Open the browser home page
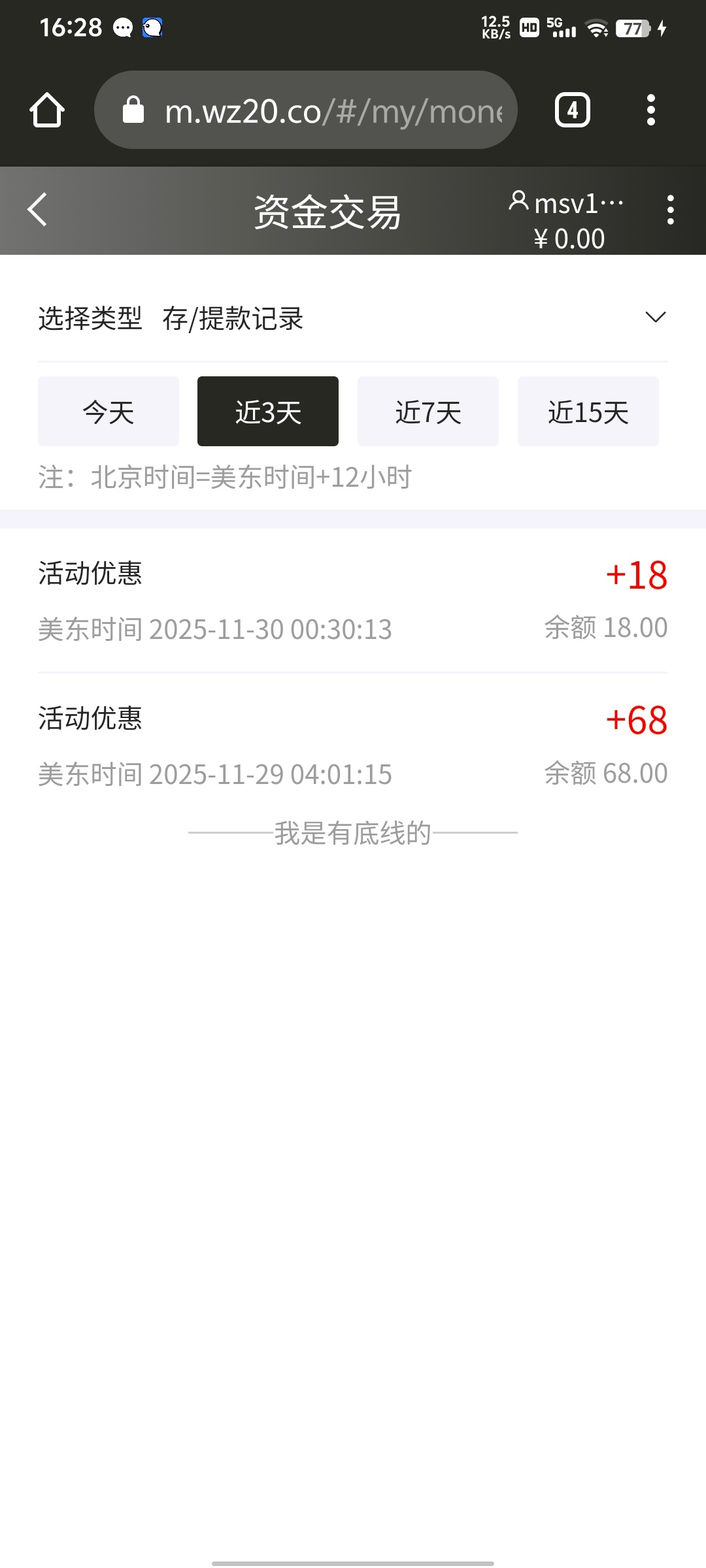This screenshot has width=706, height=1568. click(x=47, y=110)
